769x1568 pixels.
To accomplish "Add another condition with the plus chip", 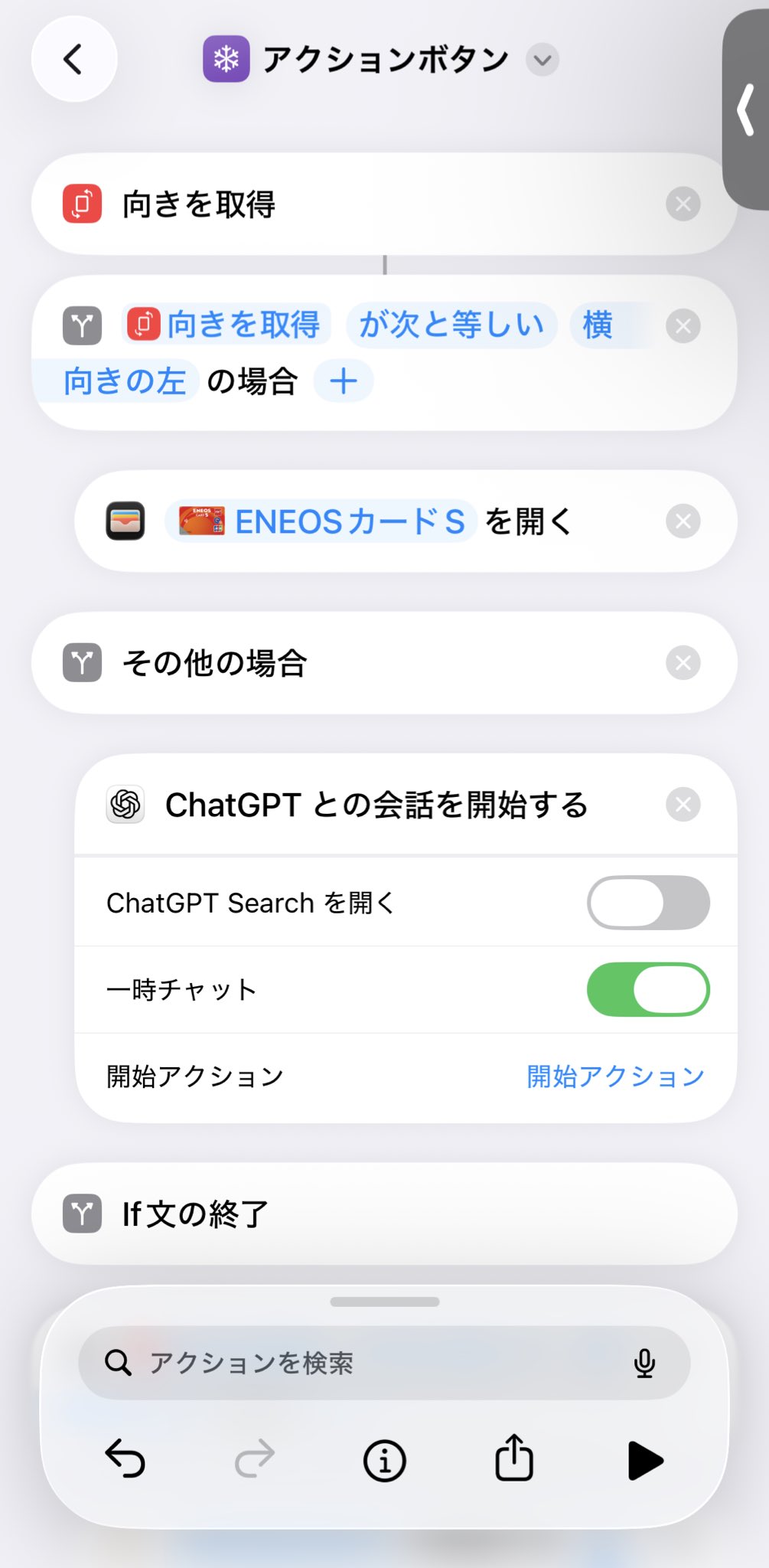I will pos(344,381).
